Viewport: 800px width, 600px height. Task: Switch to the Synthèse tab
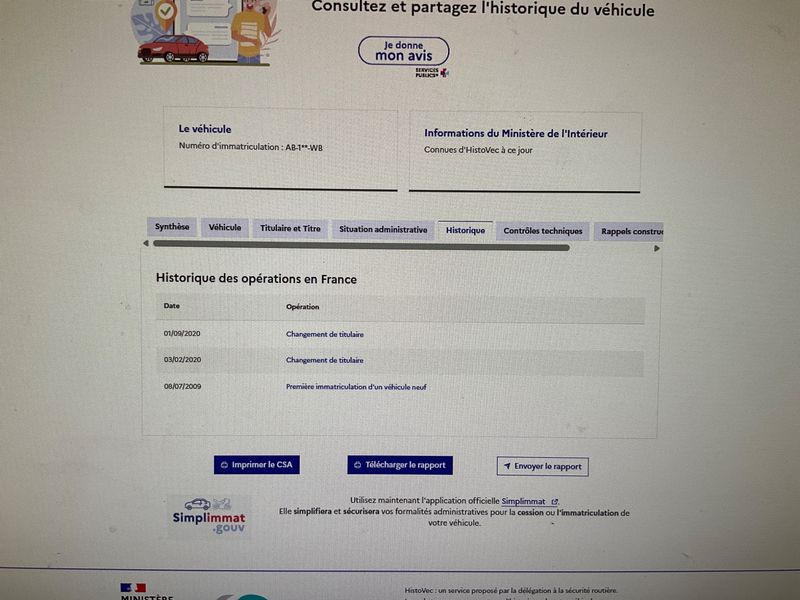(x=172, y=227)
